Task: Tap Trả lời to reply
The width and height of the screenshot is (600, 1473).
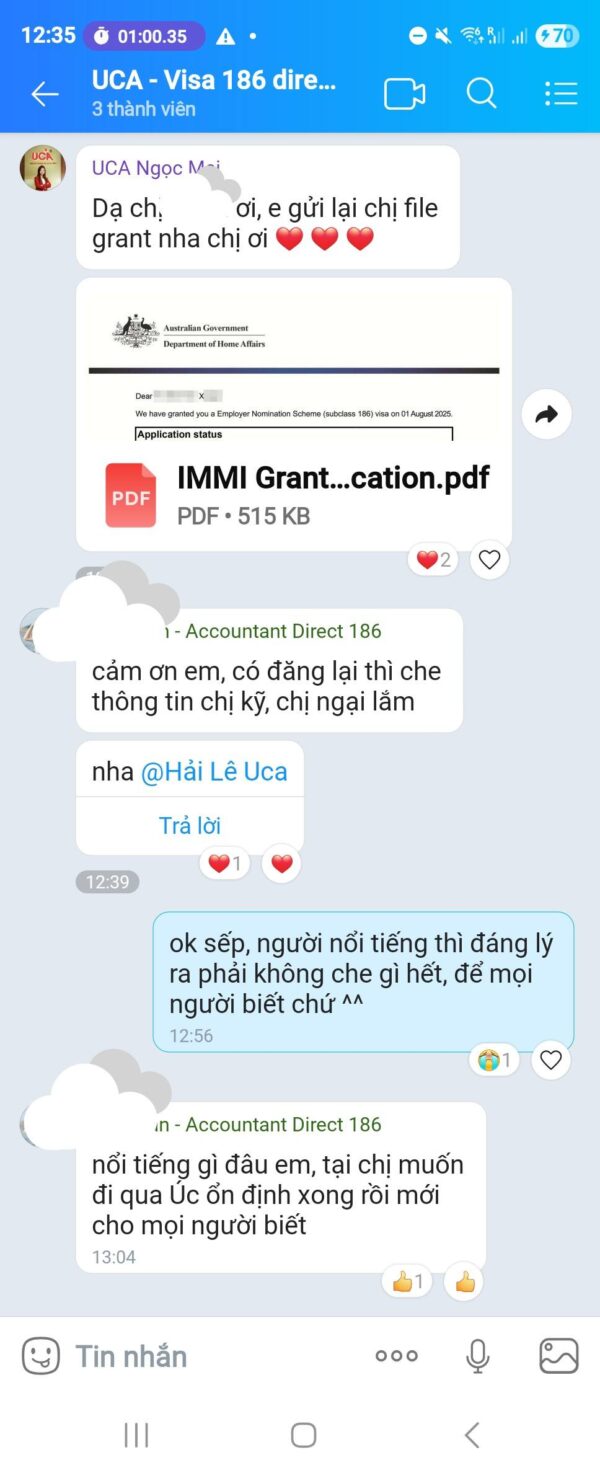Action: tap(189, 826)
